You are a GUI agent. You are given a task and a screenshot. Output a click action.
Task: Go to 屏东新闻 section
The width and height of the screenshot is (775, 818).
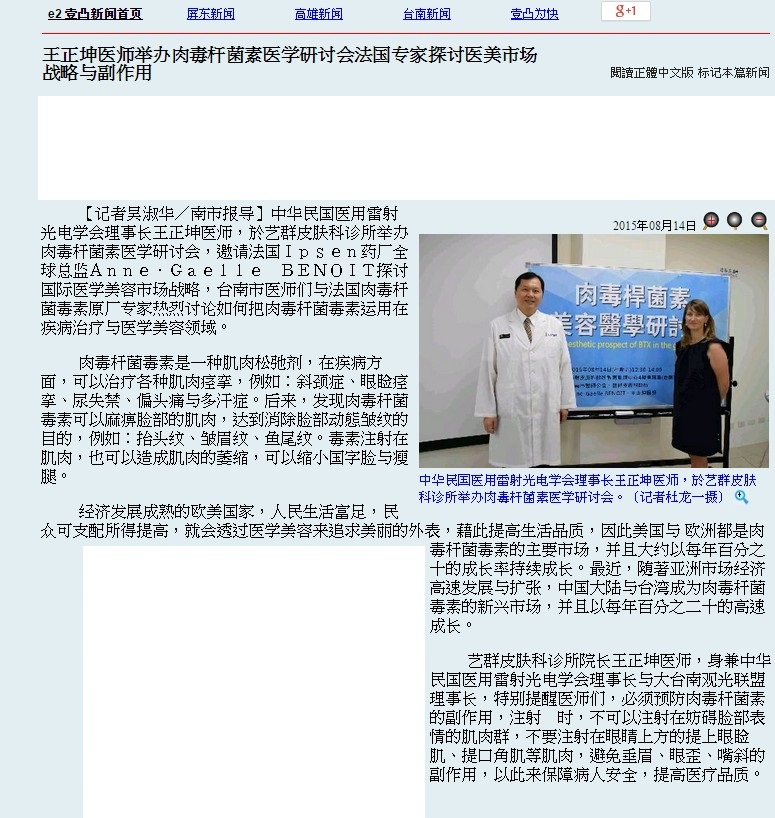(x=211, y=14)
